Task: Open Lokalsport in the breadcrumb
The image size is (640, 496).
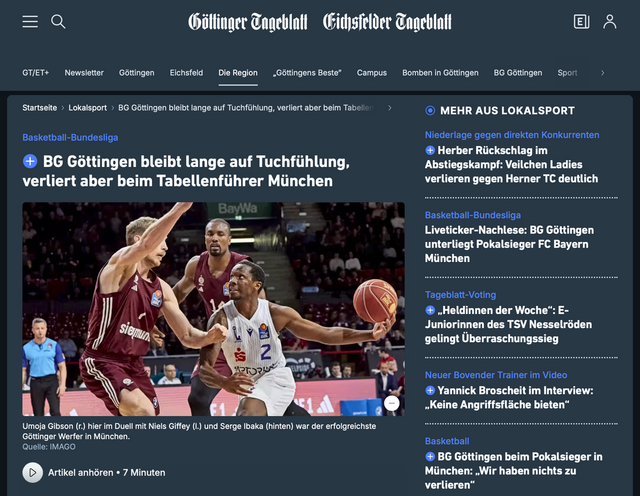Action: (x=88, y=107)
